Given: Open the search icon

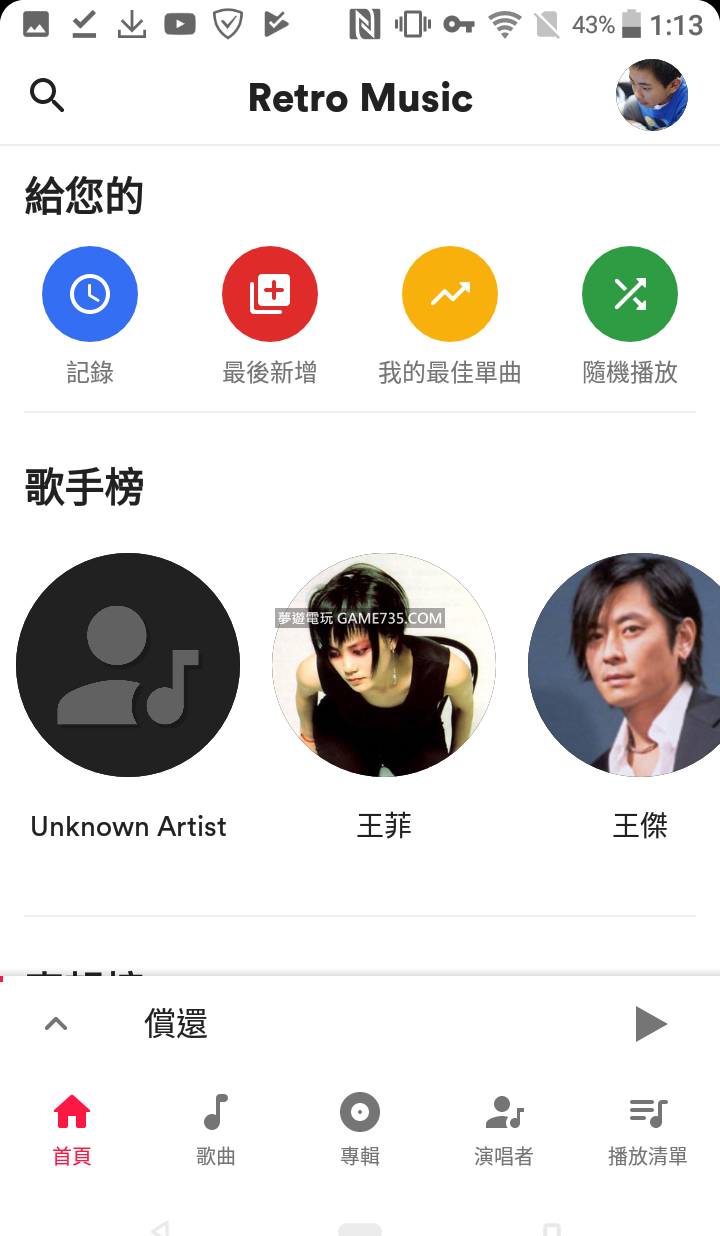Looking at the screenshot, I should tap(47, 96).
